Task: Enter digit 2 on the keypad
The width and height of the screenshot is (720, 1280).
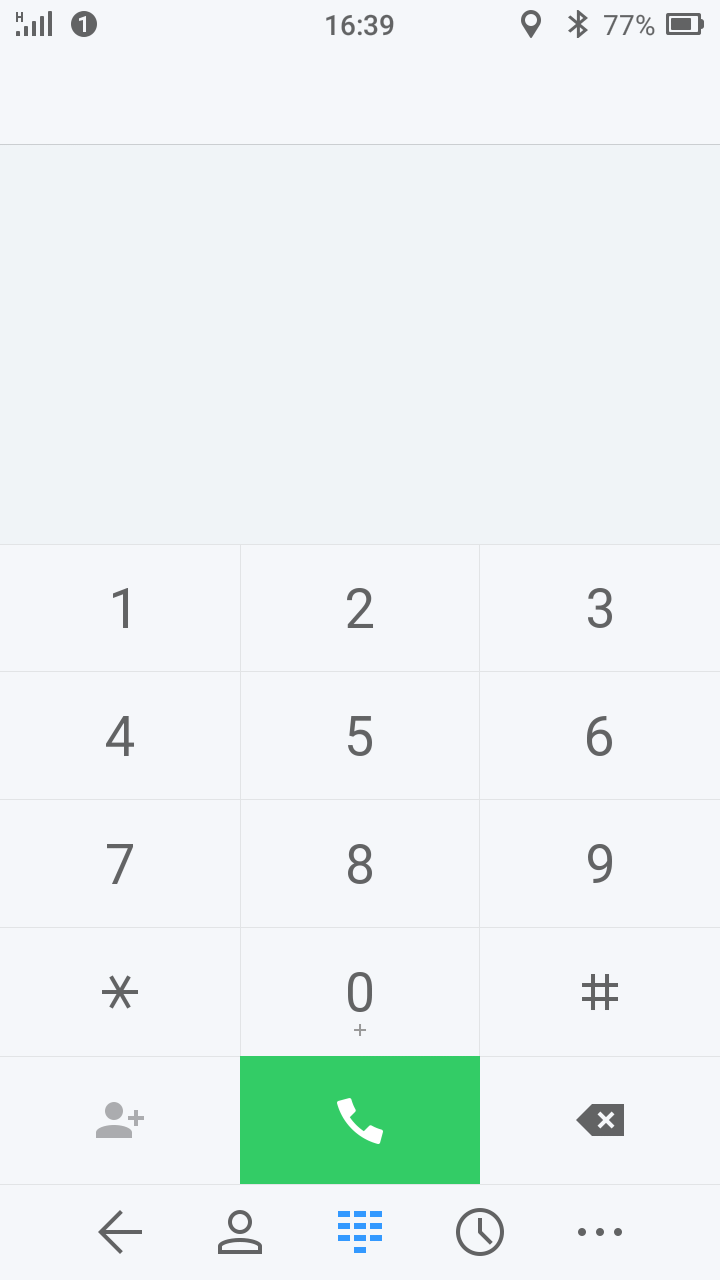Action: (x=360, y=608)
